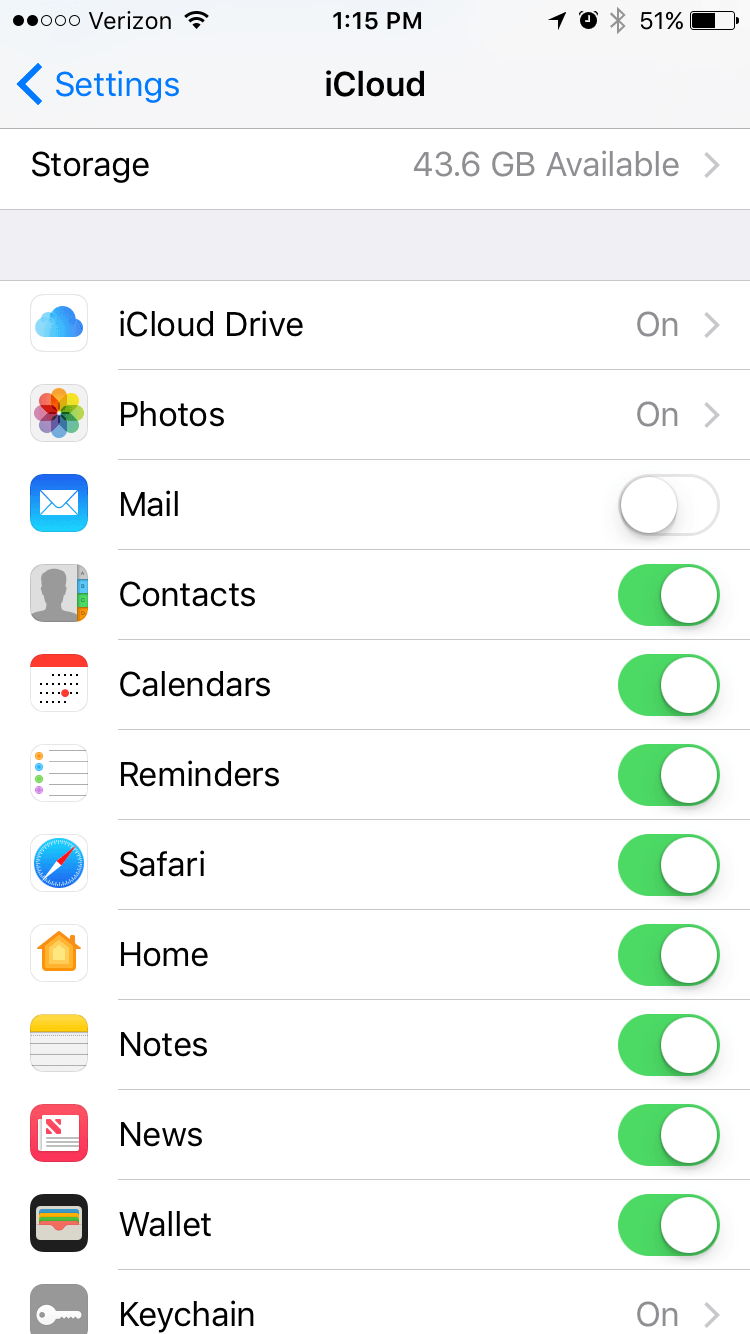Go back to Settings
Viewport: 750px width, 1334px height.
pos(98,85)
